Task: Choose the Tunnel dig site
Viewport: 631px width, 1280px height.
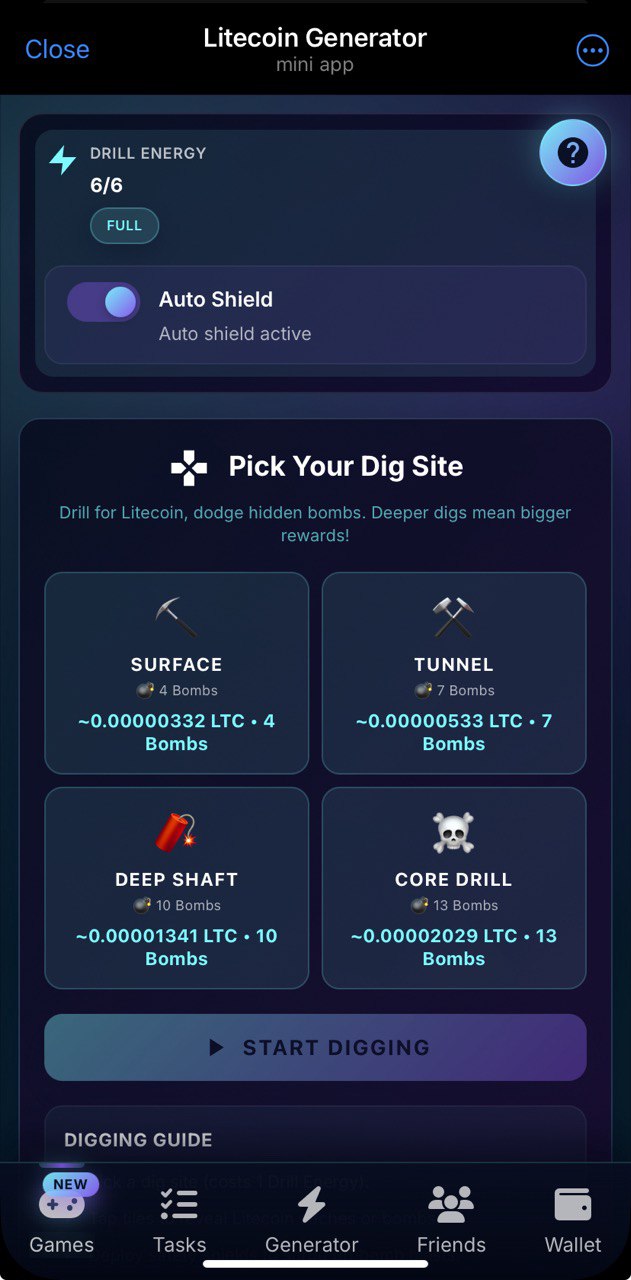Action: tap(453, 673)
